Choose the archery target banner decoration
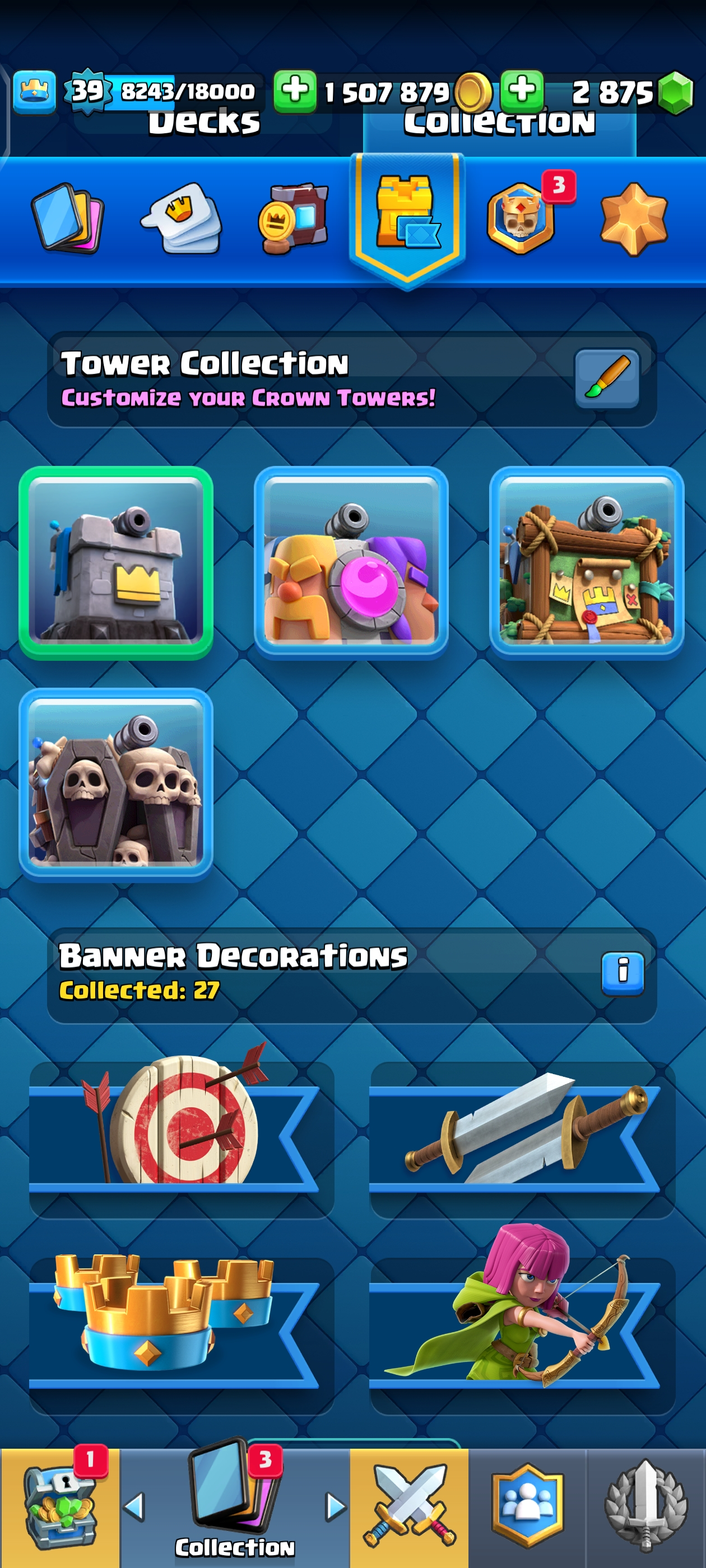Image resolution: width=706 pixels, height=1568 pixels. coord(181,1138)
